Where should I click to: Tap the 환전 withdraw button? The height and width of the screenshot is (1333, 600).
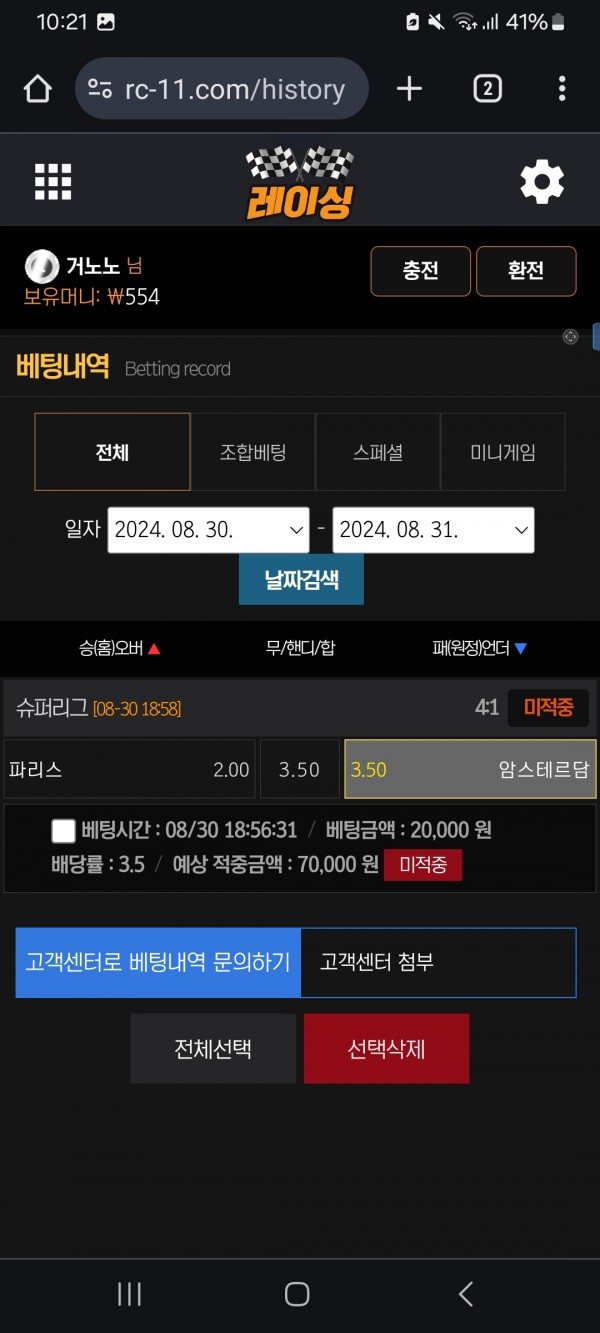(x=526, y=271)
